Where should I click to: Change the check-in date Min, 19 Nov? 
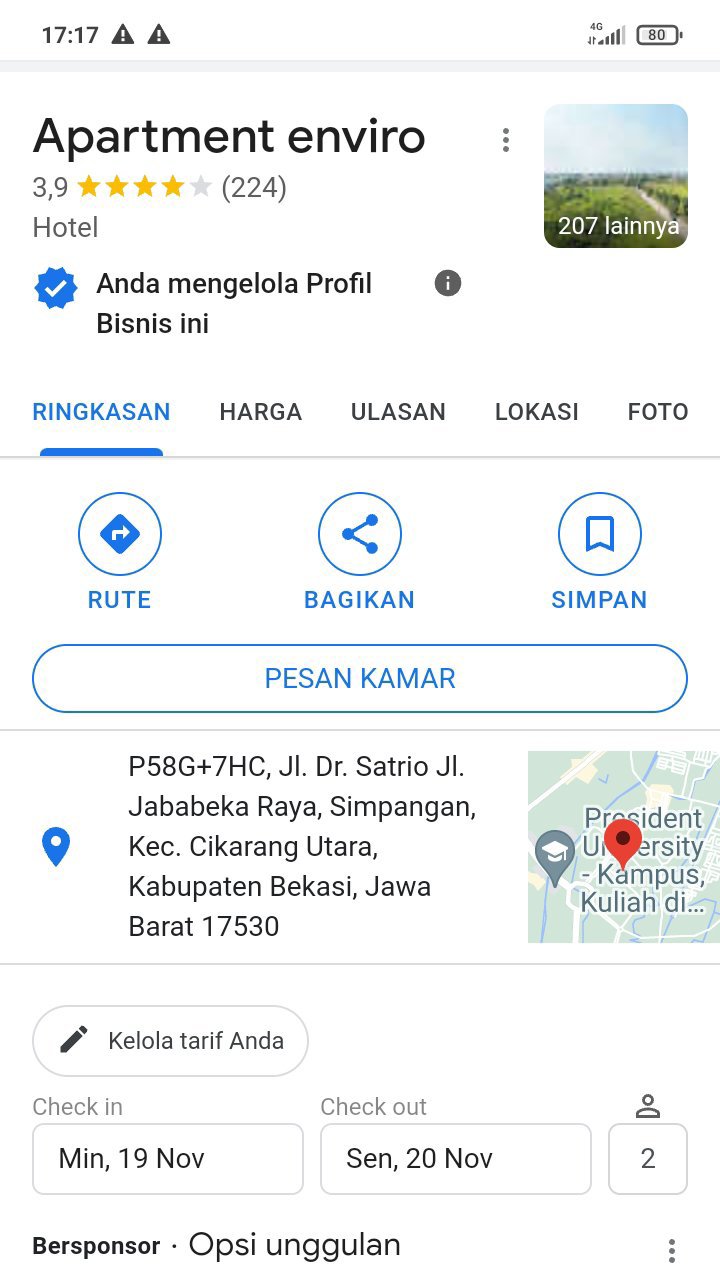(168, 1159)
